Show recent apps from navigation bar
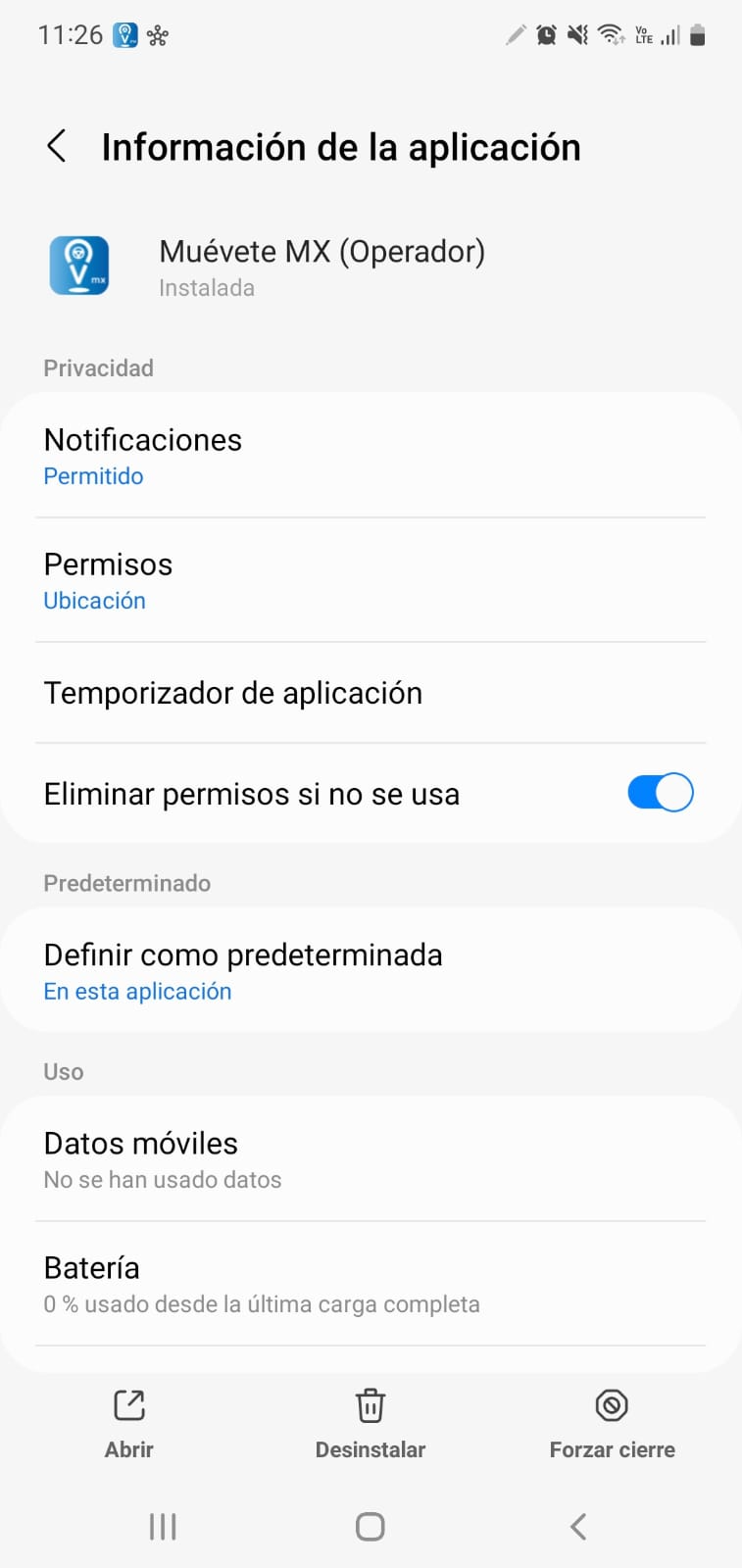Screen dimensions: 742x1568 [163, 1526]
